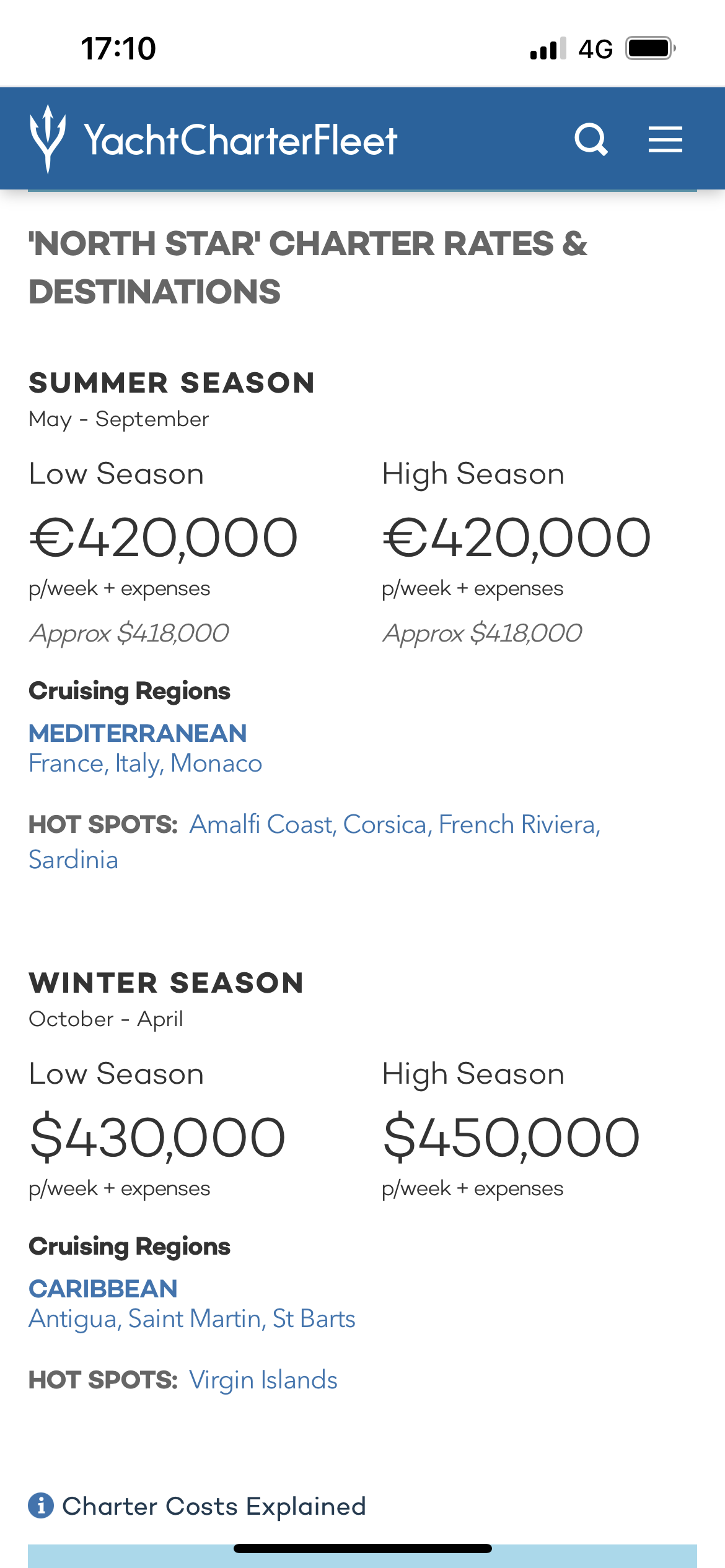Open the Mediterranean cruising region link
725x1568 pixels.
coord(138,733)
